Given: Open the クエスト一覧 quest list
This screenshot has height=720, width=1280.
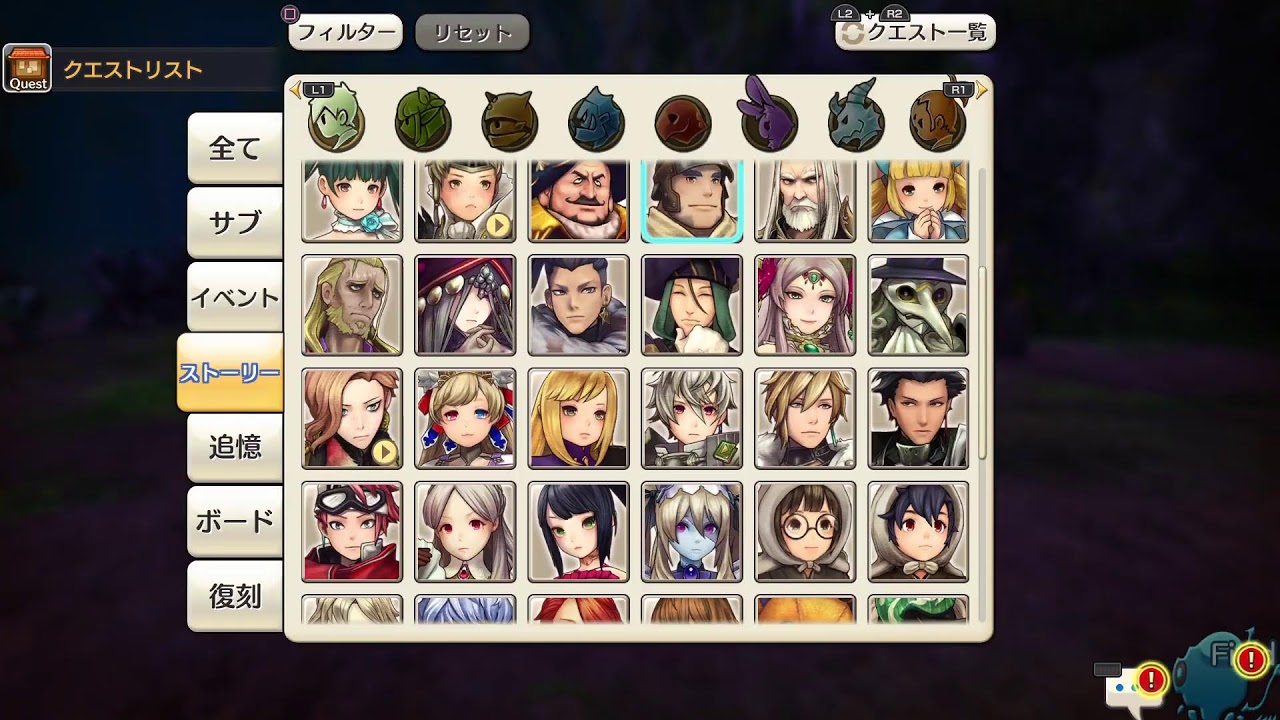Looking at the screenshot, I should (915, 33).
